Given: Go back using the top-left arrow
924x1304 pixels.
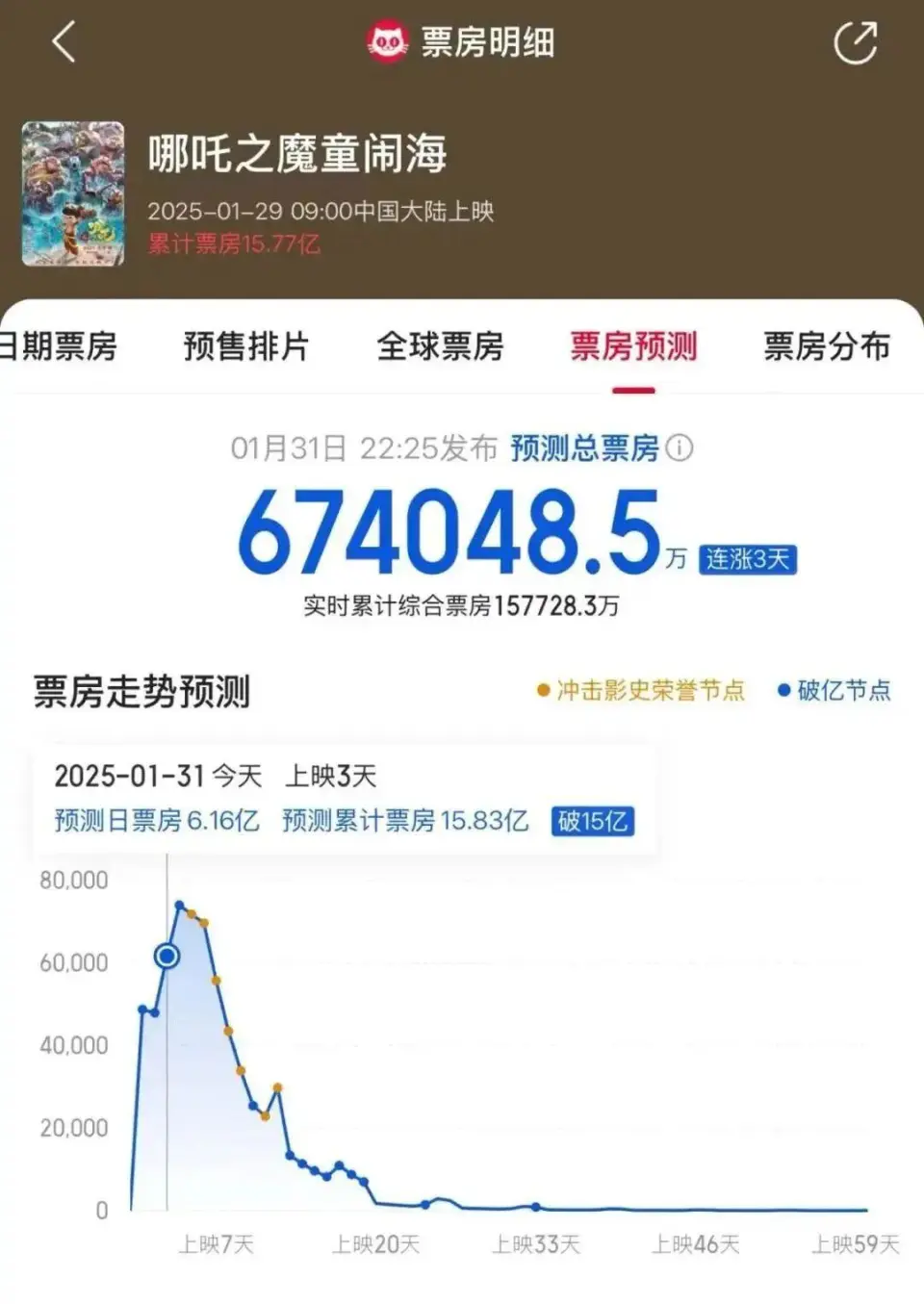Looking at the screenshot, I should tap(64, 42).
